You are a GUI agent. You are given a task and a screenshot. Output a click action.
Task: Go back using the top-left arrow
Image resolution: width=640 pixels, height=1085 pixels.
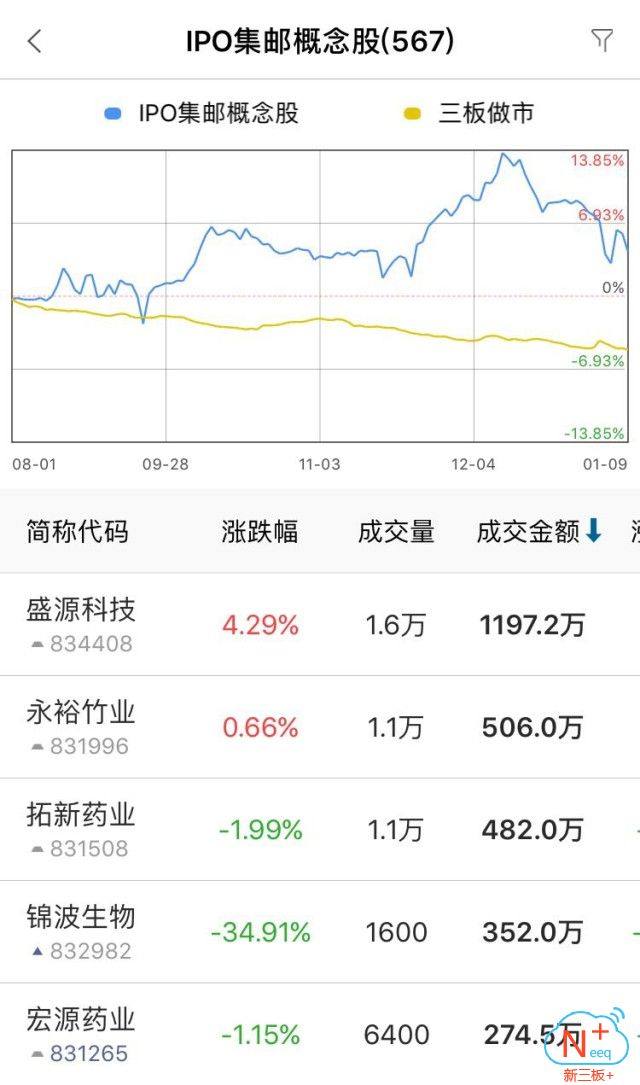pyautogui.click(x=35, y=41)
